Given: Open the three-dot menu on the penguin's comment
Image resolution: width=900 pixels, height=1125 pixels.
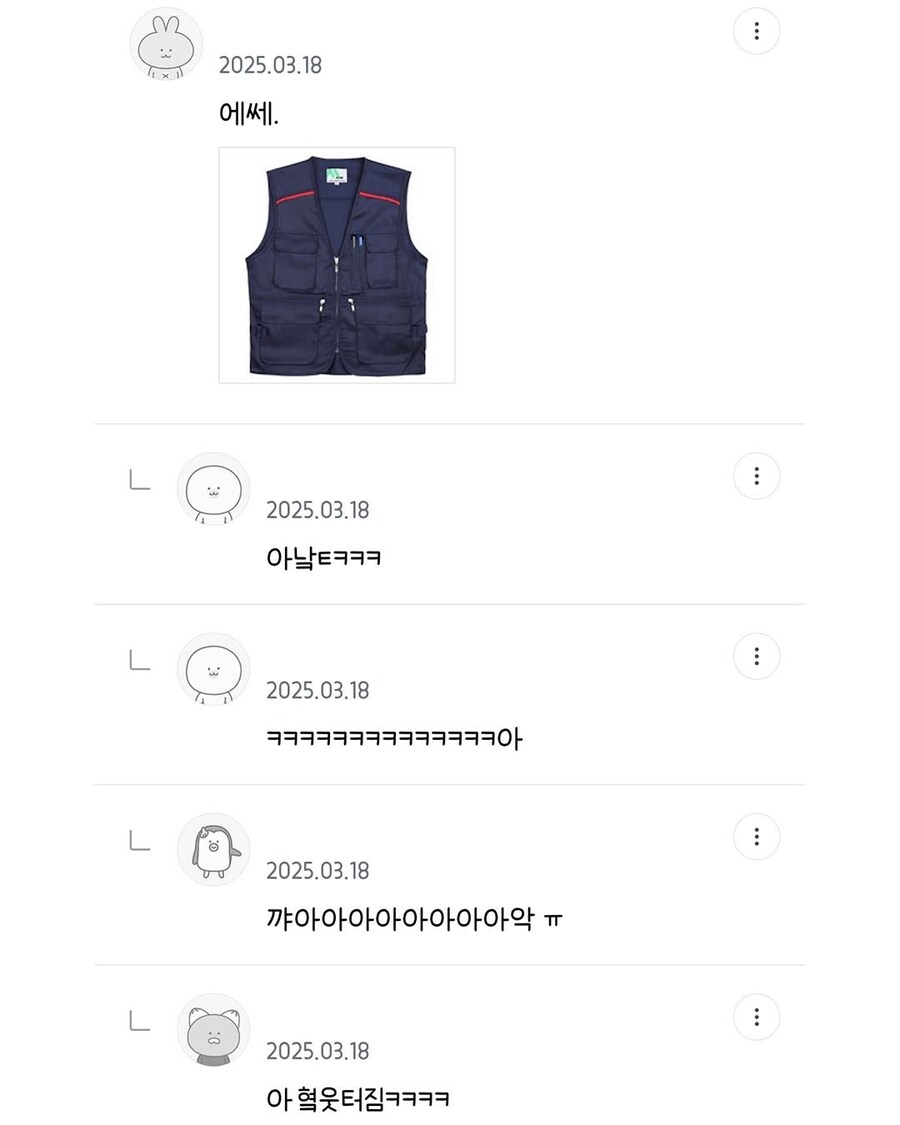Looking at the screenshot, I should click(757, 836).
